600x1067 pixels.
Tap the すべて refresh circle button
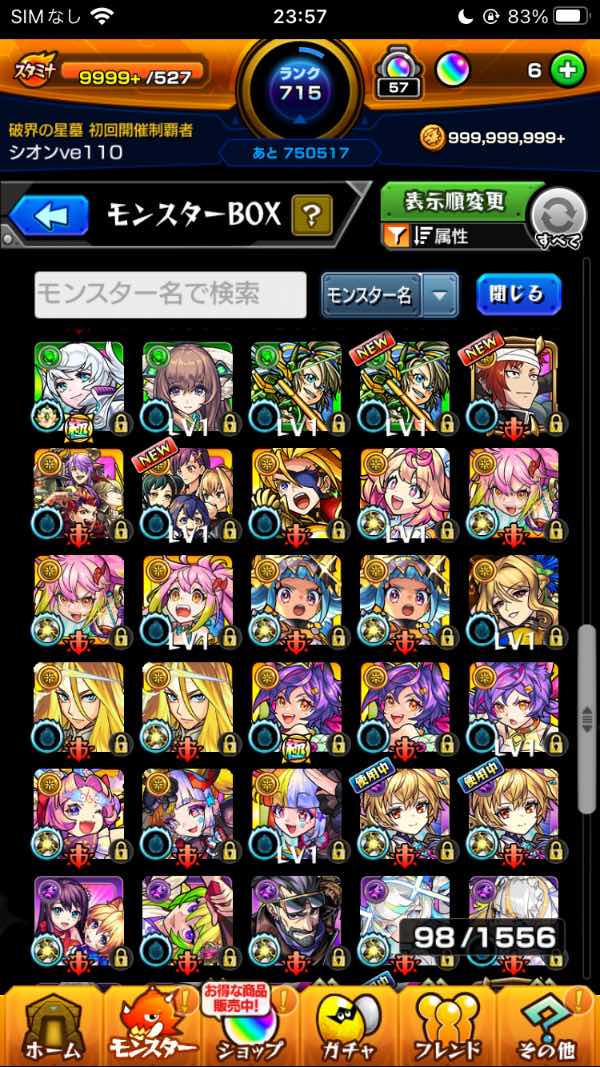pos(556,216)
